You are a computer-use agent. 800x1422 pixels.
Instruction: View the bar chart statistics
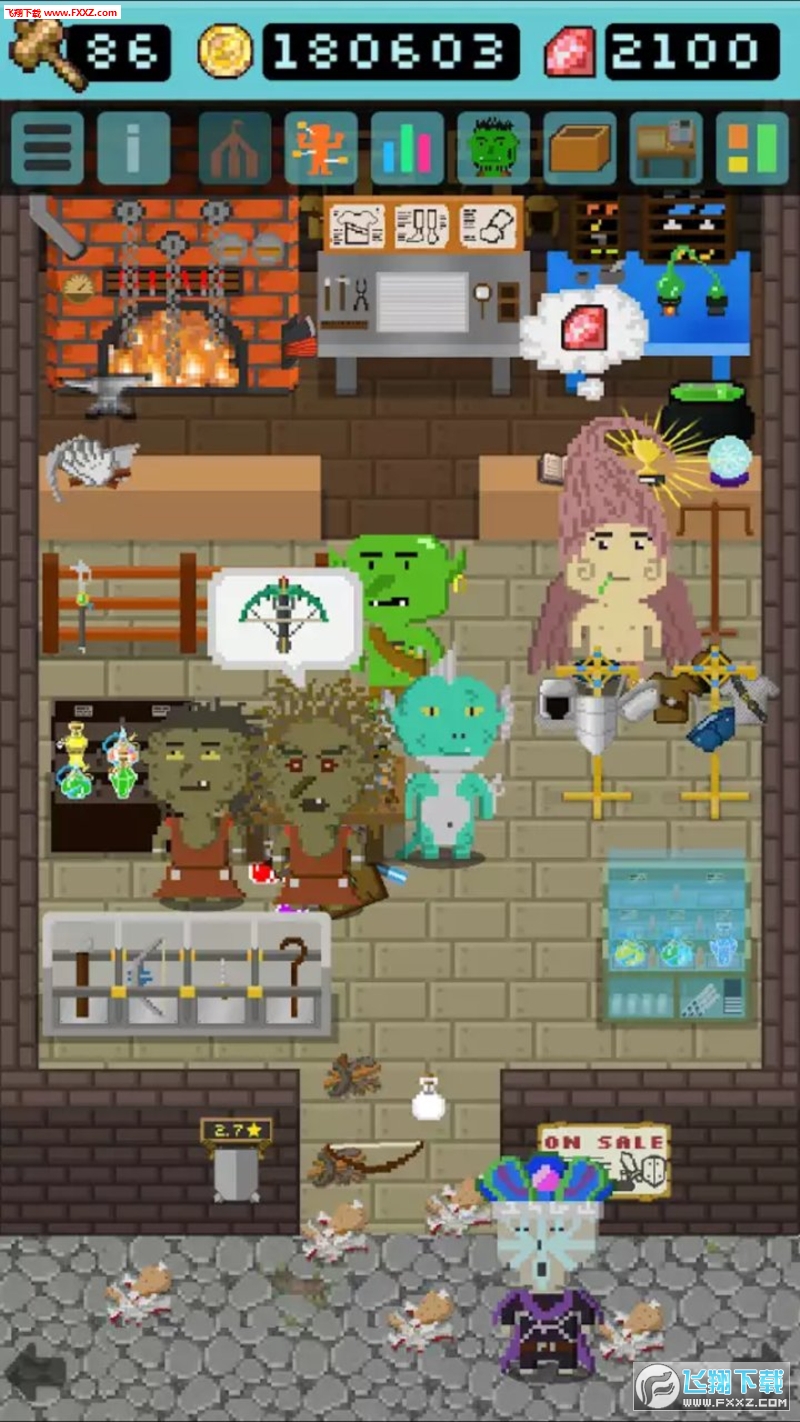point(407,148)
